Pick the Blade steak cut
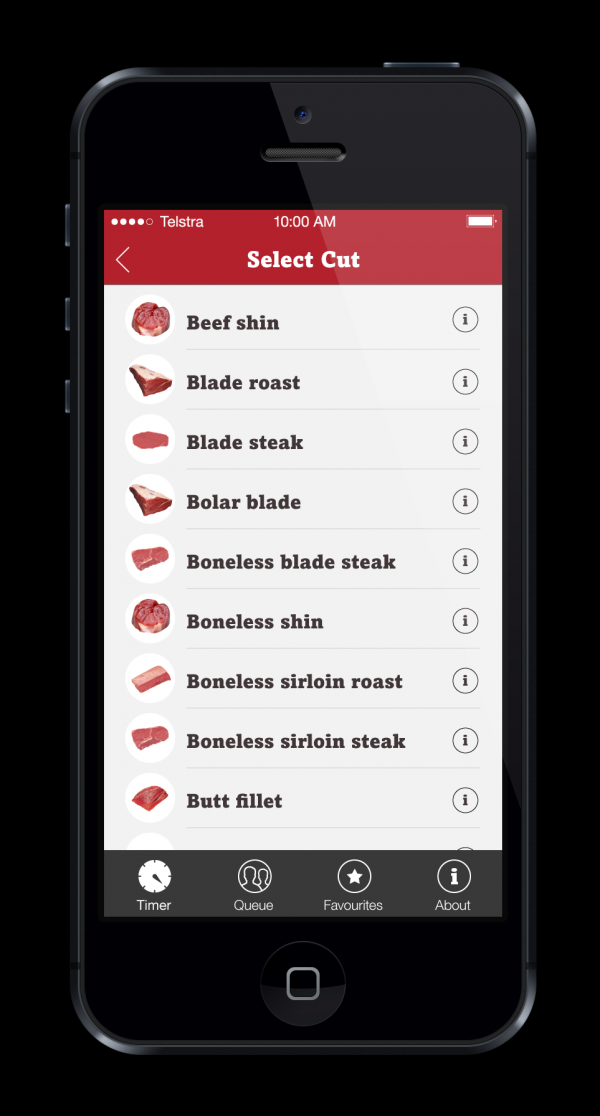 [302, 440]
